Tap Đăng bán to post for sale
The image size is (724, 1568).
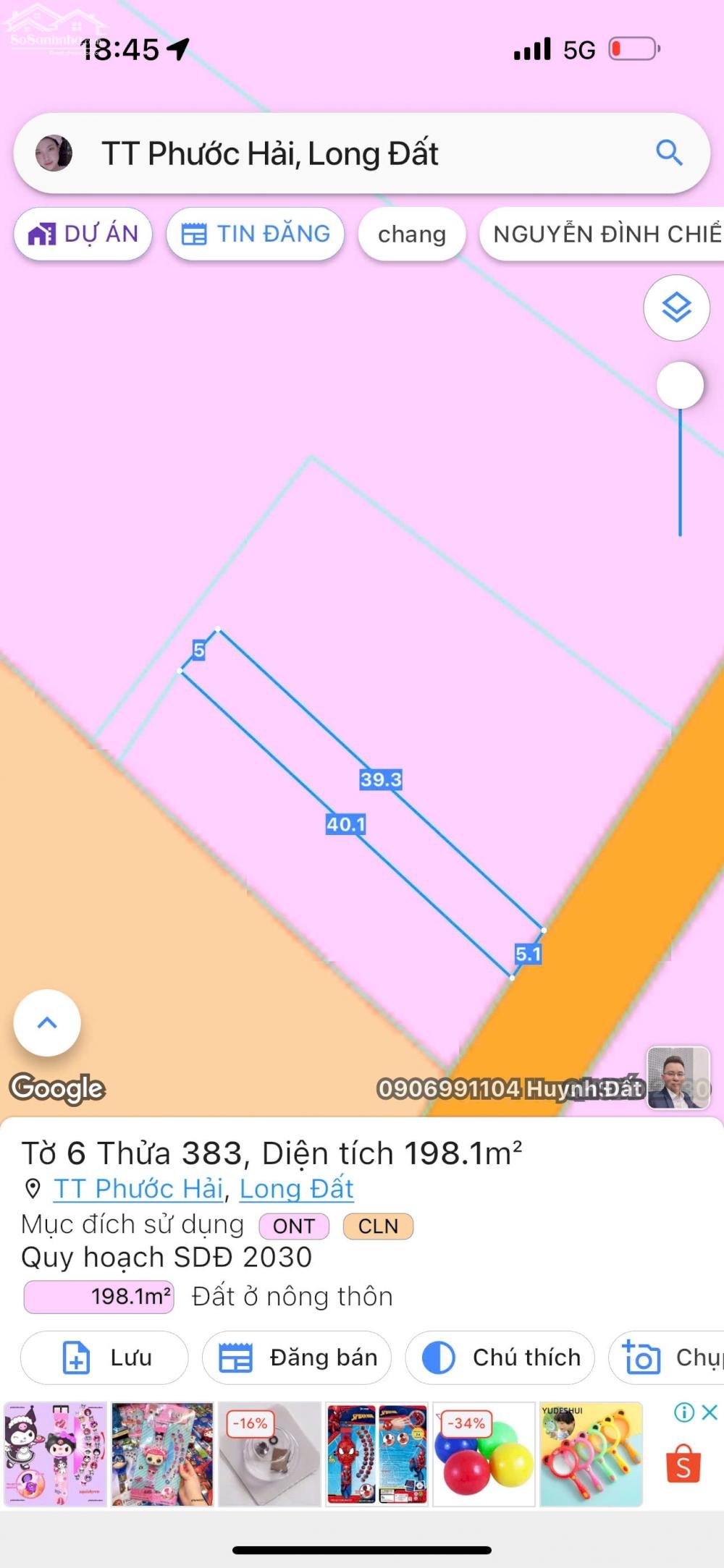297,1357
